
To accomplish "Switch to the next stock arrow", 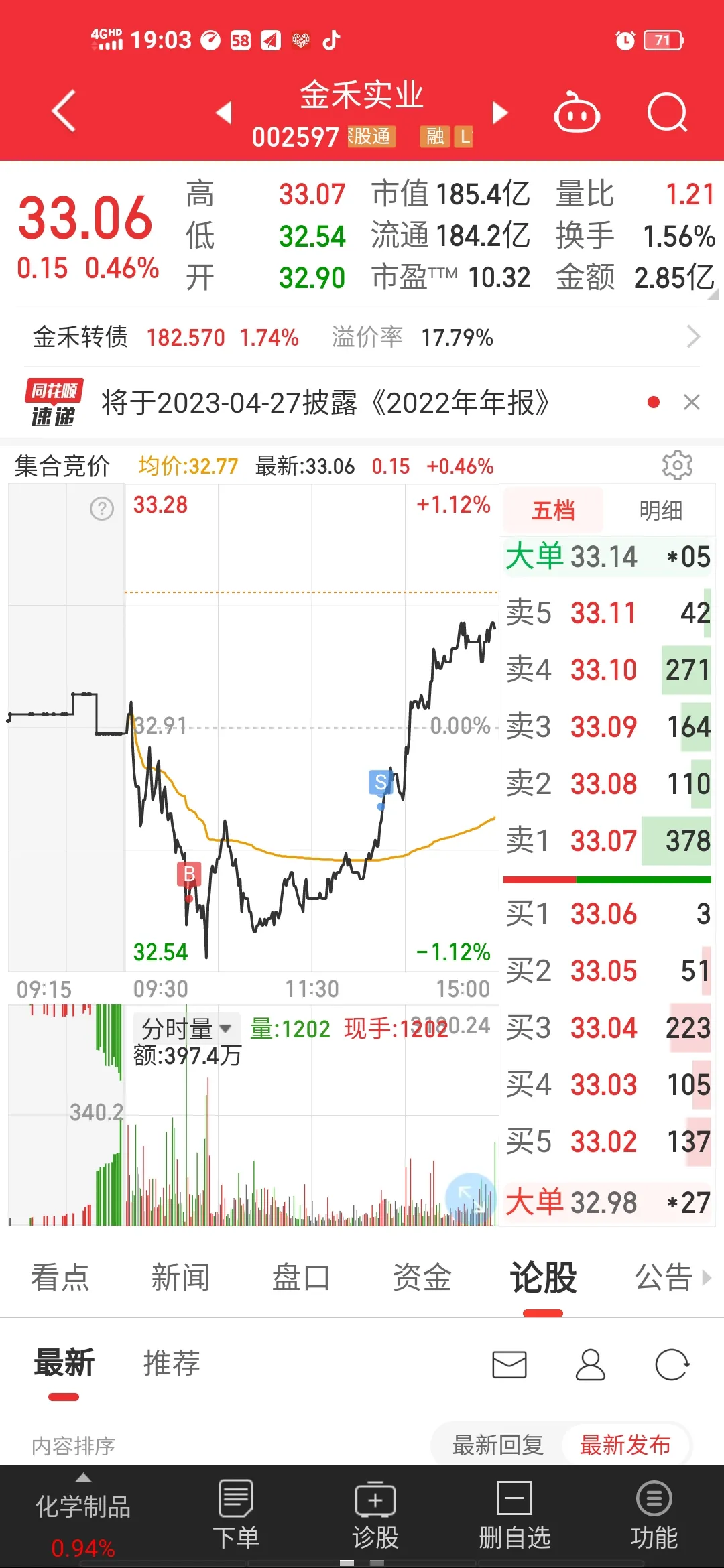I will click(x=499, y=113).
